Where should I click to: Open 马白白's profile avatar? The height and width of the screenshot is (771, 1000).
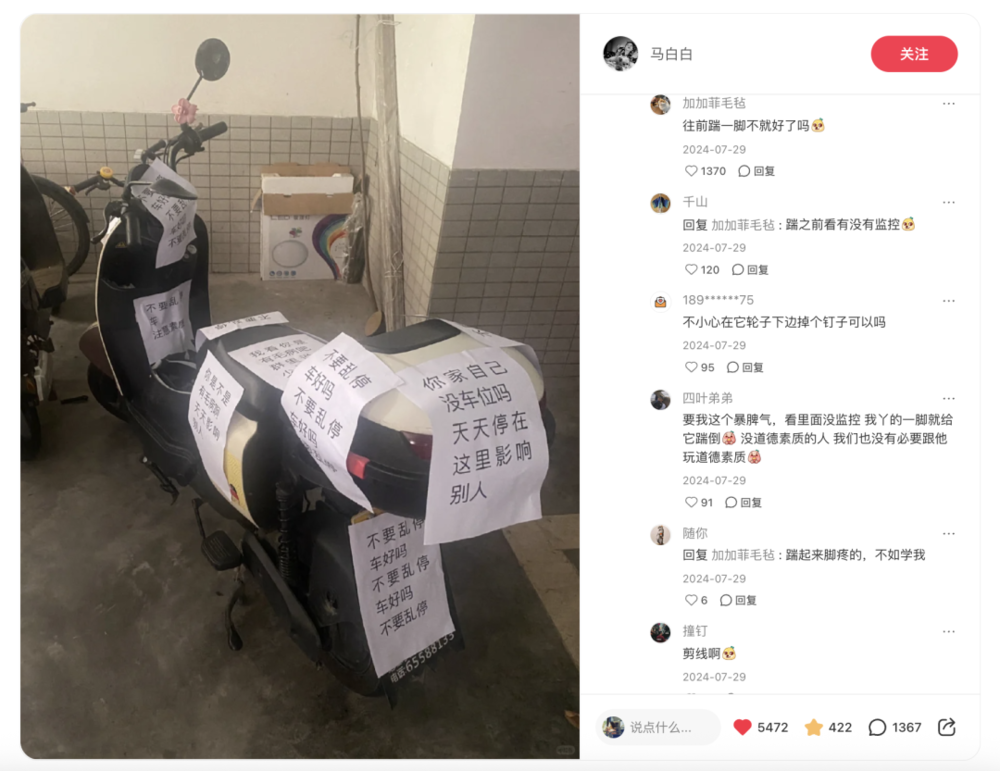(x=620, y=54)
